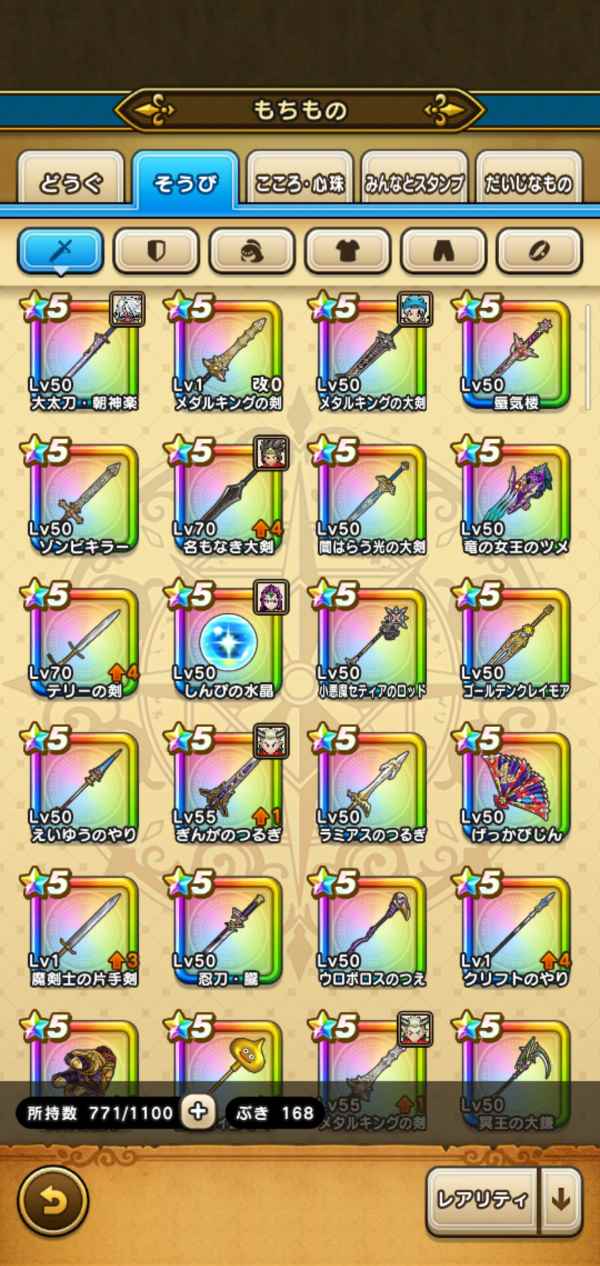Filter equipment by leg armor icon
Image resolution: width=600 pixels, height=1266 pixels.
[x=444, y=251]
